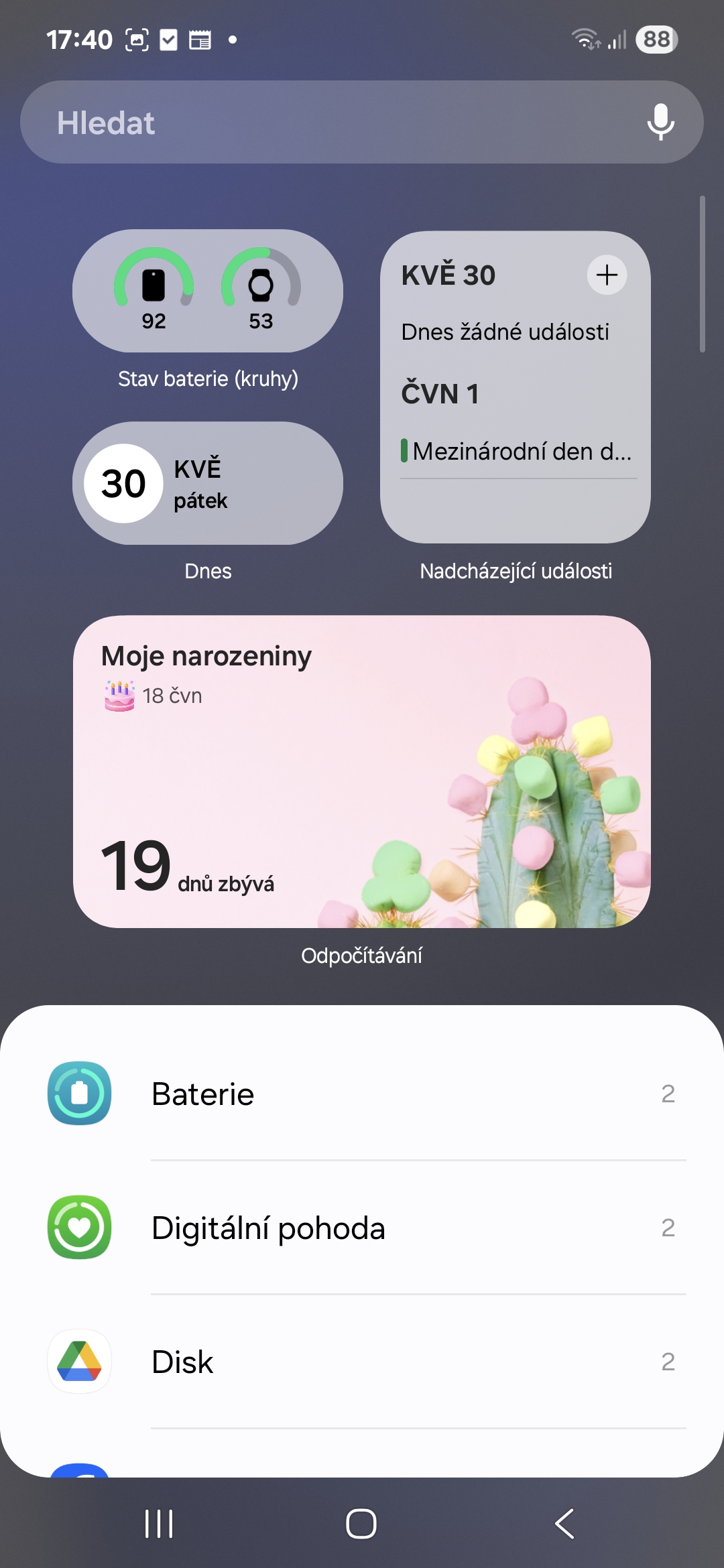Go to the home screen
Image resolution: width=724 pixels, height=1568 pixels.
(x=361, y=1524)
